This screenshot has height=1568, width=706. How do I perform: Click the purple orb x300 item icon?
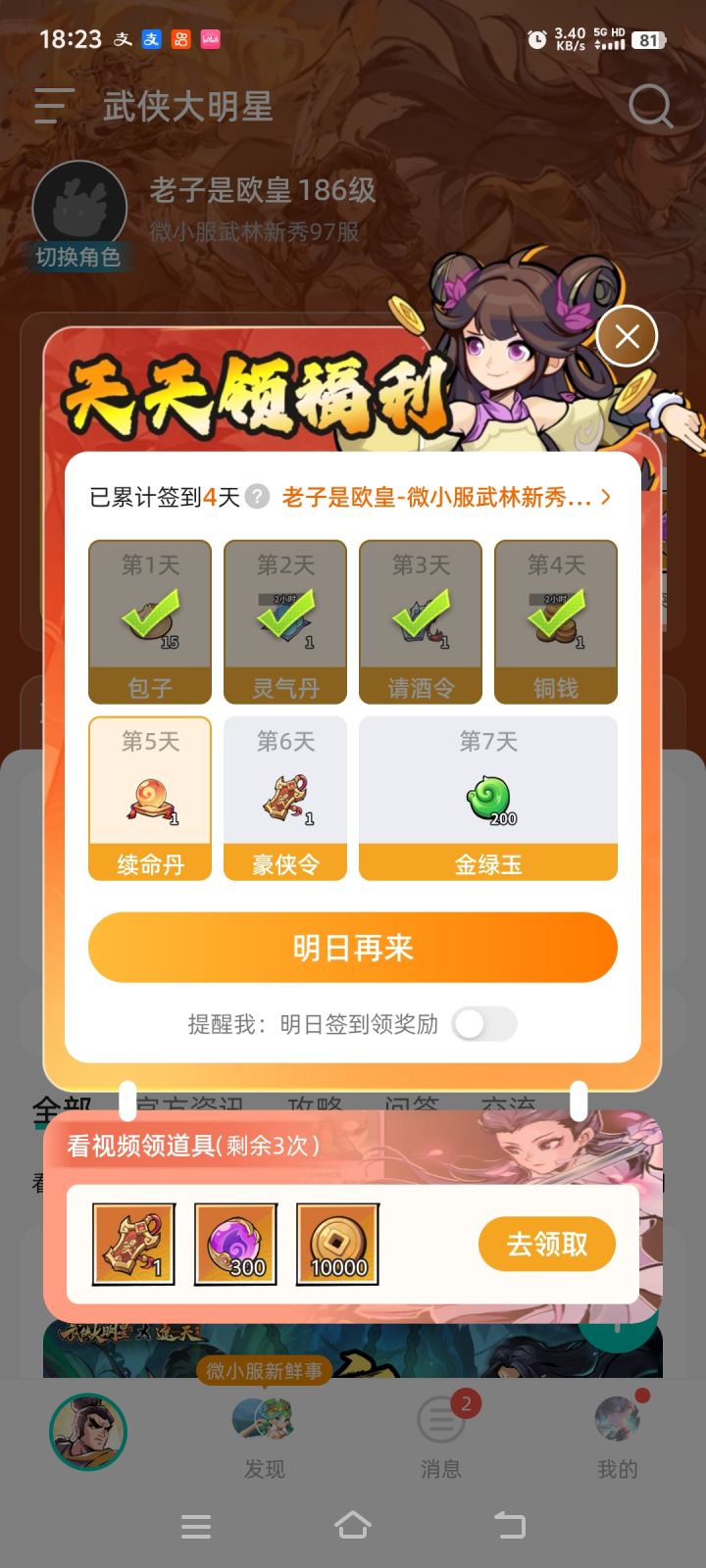point(233,1243)
